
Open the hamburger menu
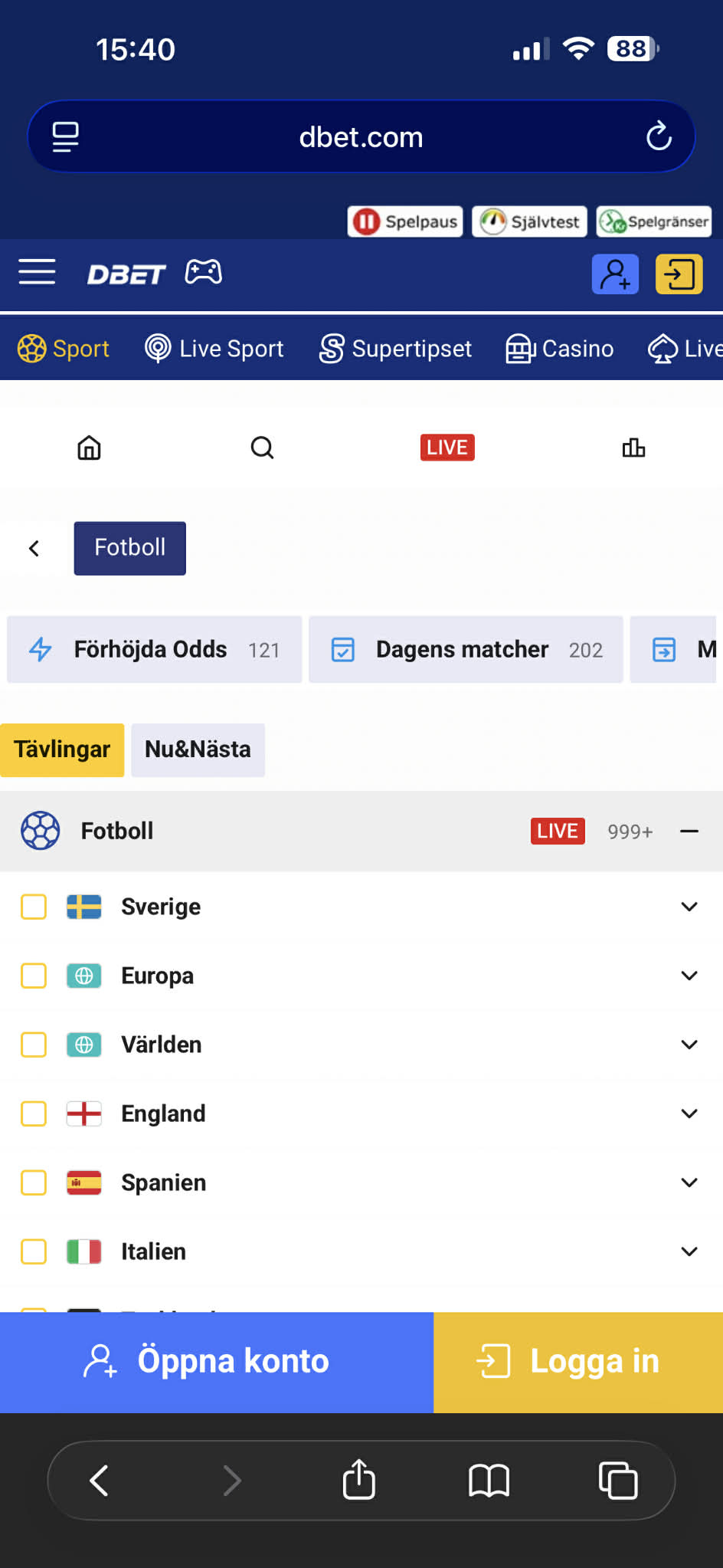[36, 273]
